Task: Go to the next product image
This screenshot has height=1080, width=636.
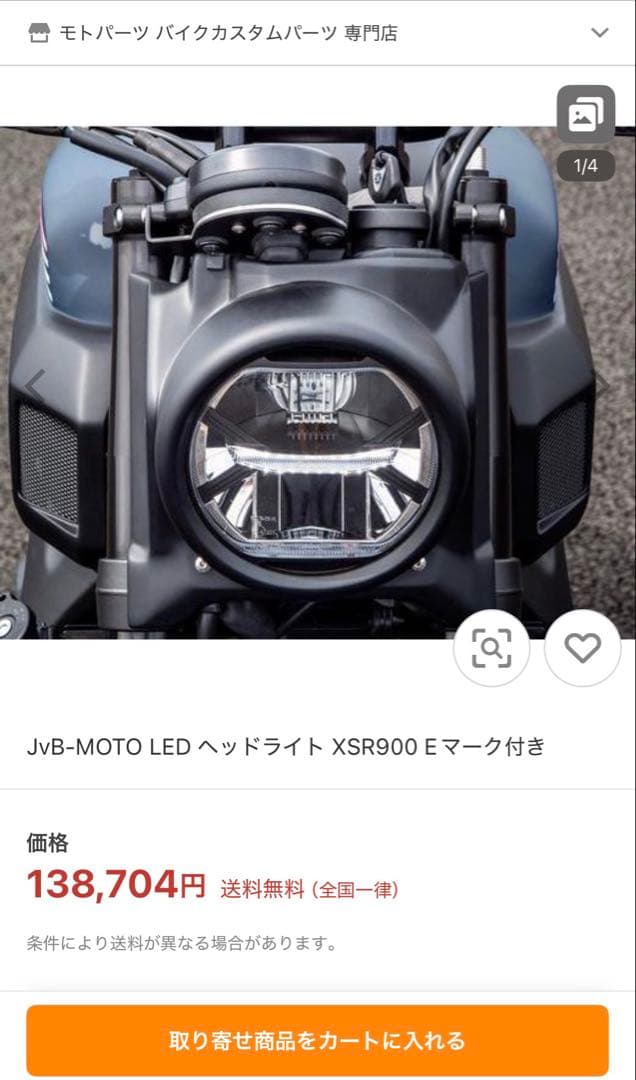Action: tap(603, 384)
